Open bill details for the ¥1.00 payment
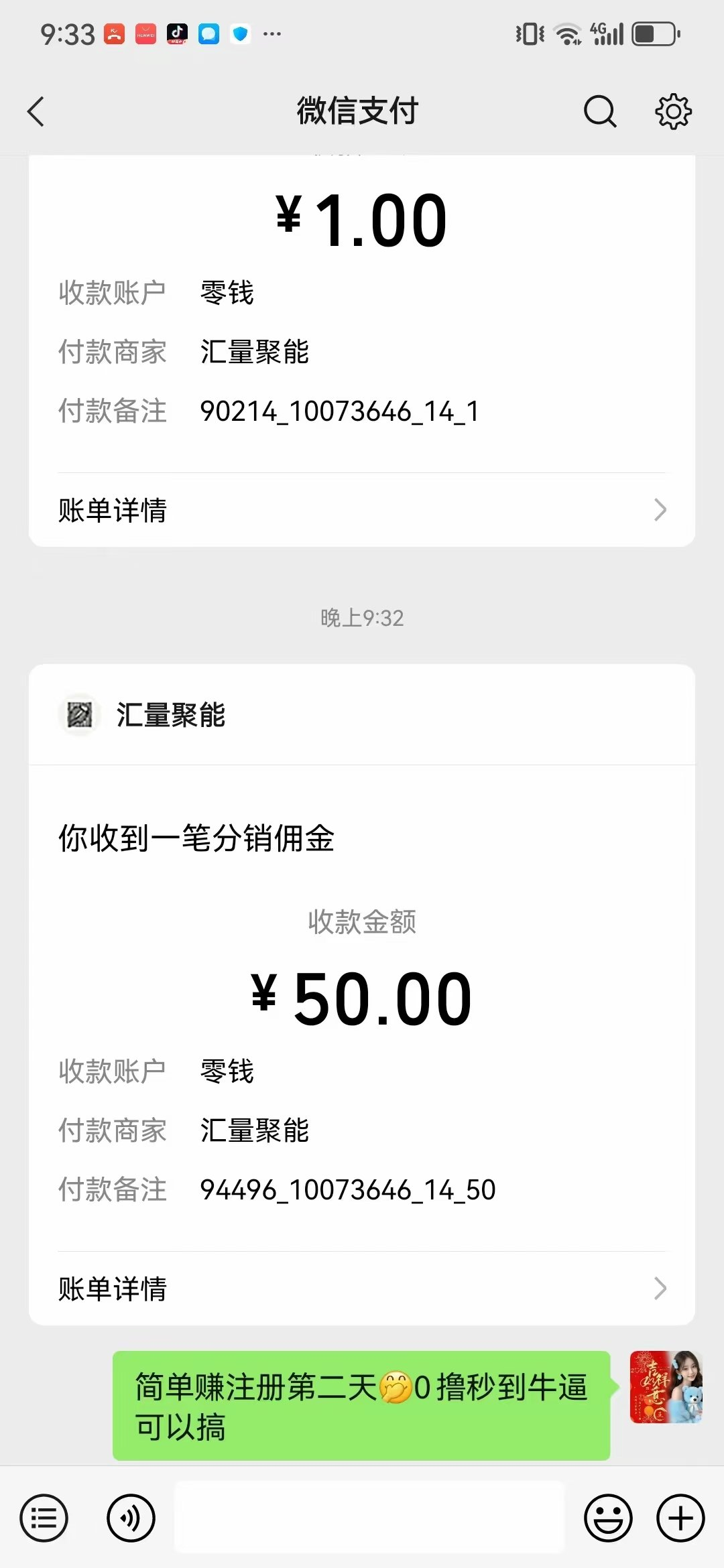724x1568 pixels. point(362,510)
